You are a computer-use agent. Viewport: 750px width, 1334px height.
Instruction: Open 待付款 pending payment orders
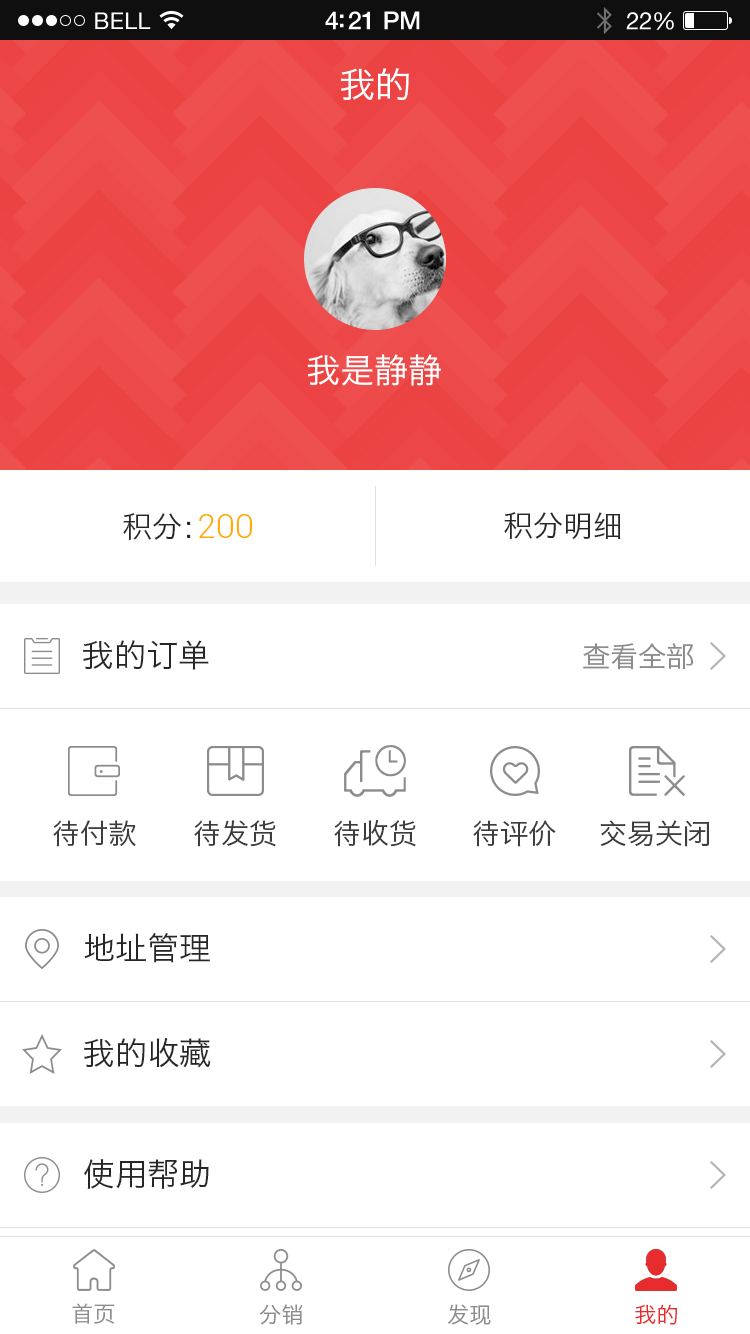[94, 795]
